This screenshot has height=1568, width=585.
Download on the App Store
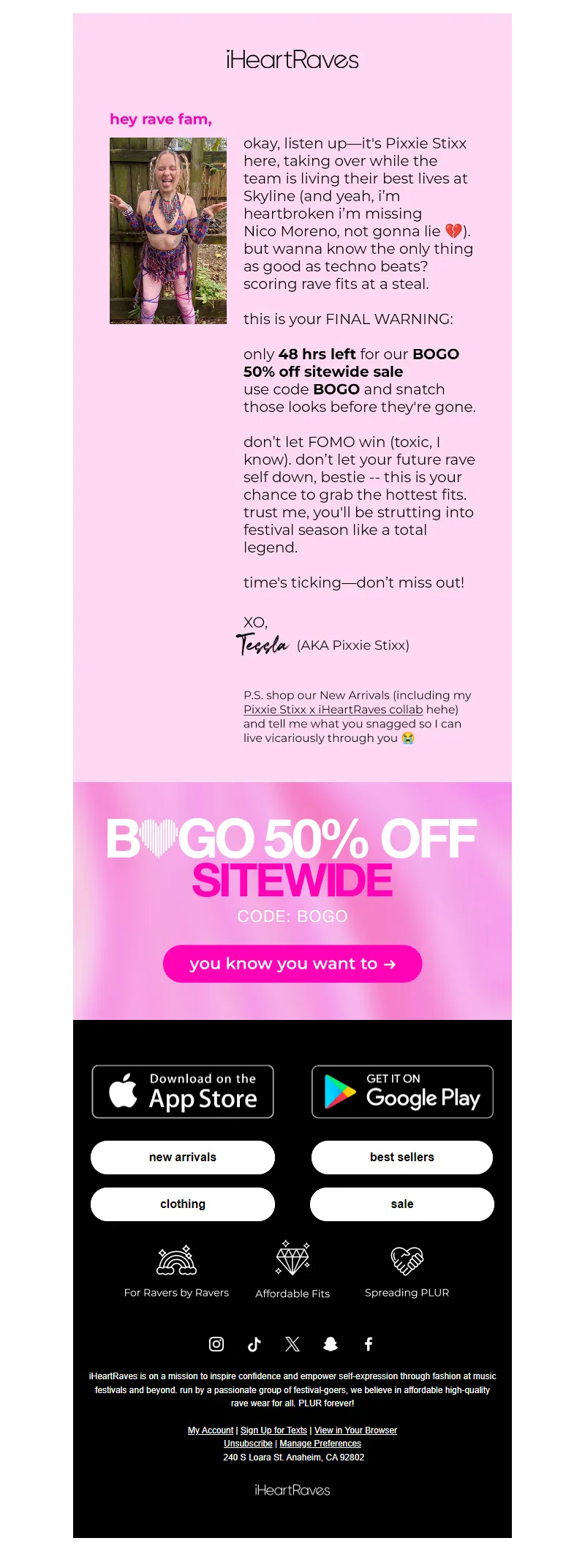pyautogui.click(x=183, y=1092)
